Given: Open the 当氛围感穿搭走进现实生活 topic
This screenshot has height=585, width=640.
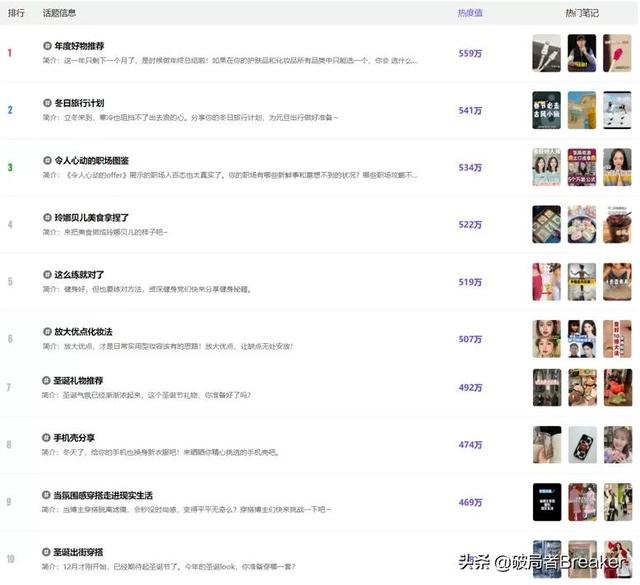Looking at the screenshot, I should pos(103,495).
